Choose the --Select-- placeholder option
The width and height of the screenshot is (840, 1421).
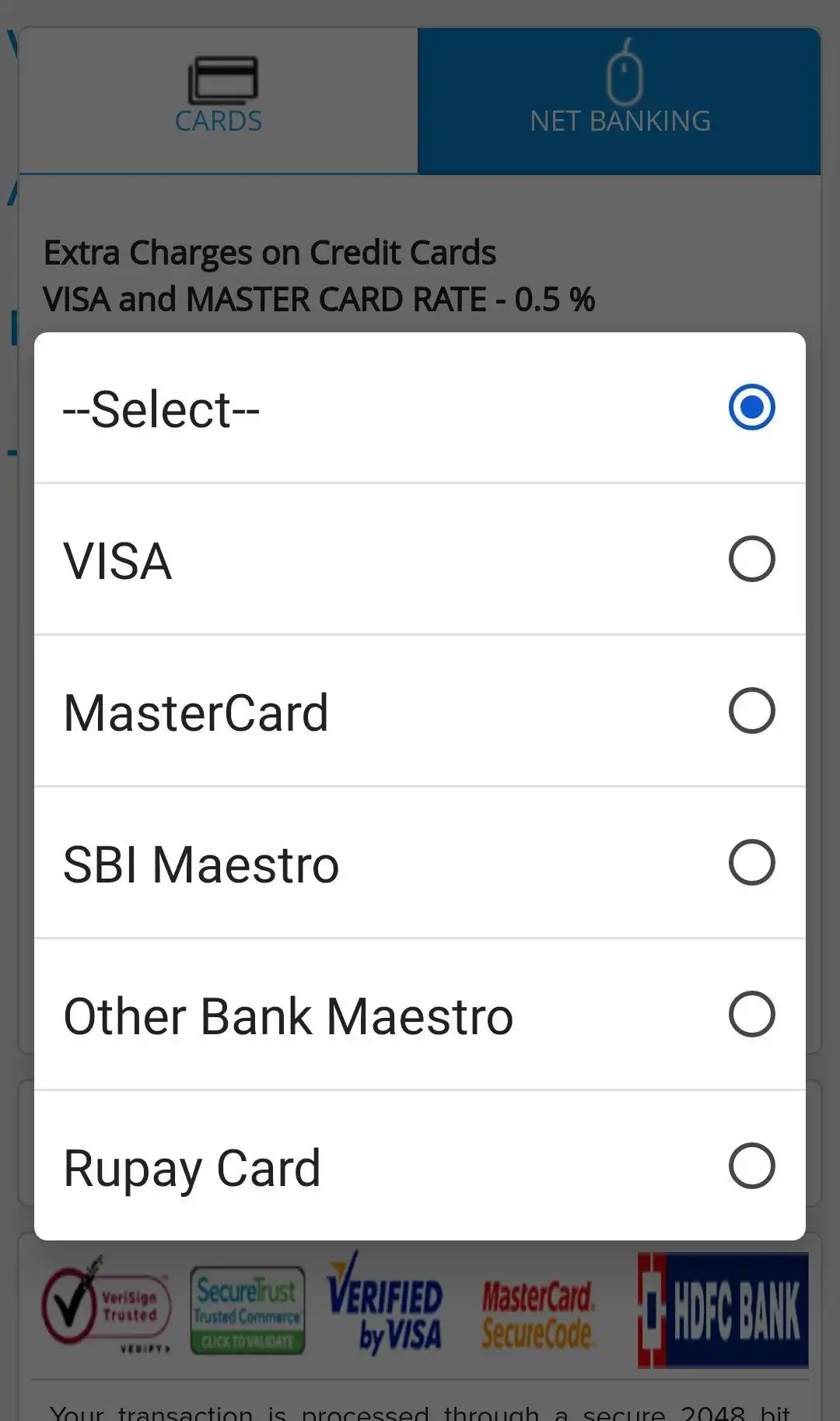(x=420, y=408)
